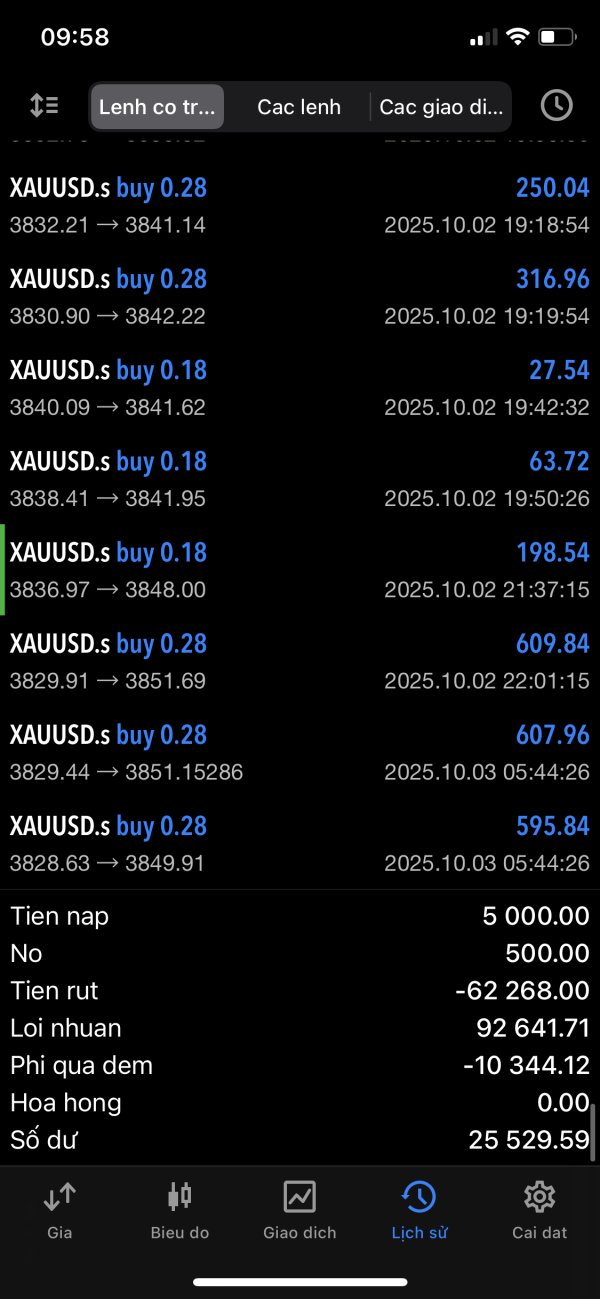
Task: Show the trade with profit 595.84
Action: coord(300,843)
